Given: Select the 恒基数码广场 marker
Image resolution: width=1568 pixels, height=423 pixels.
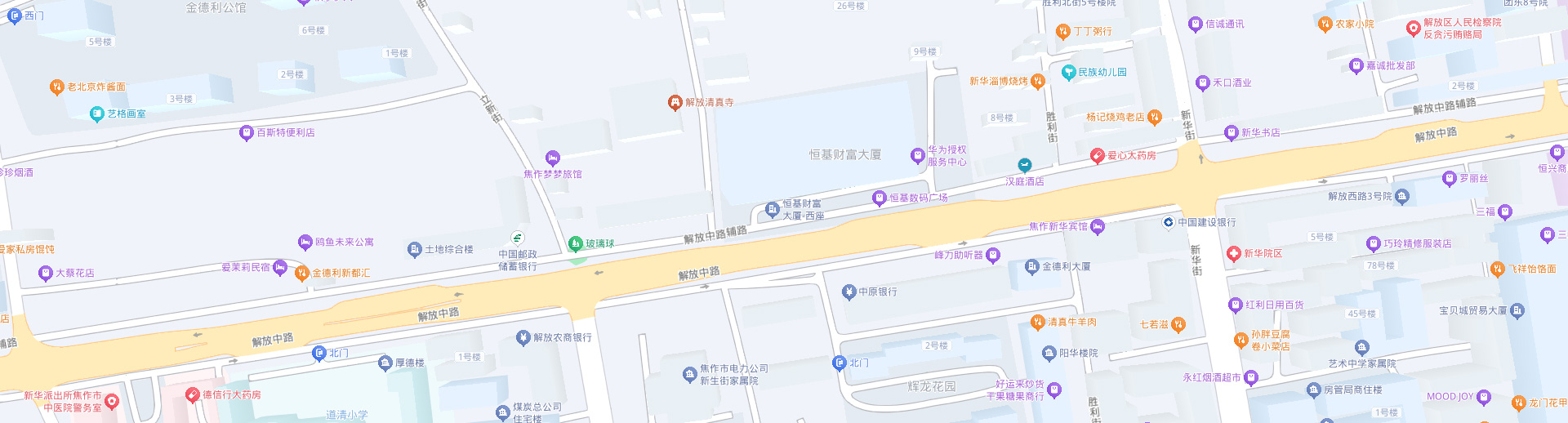Looking at the screenshot, I should click(880, 198).
